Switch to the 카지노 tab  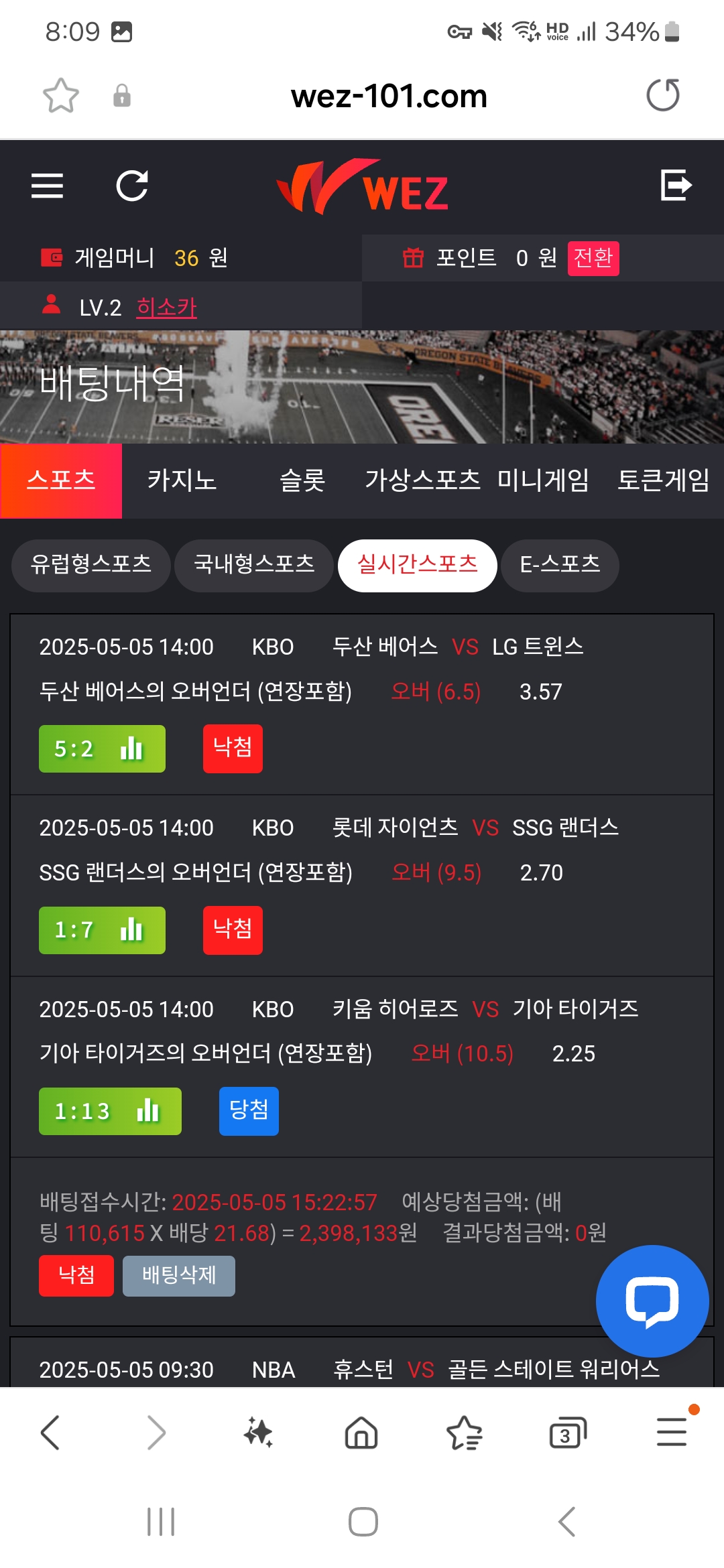pyautogui.click(x=182, y=480)
